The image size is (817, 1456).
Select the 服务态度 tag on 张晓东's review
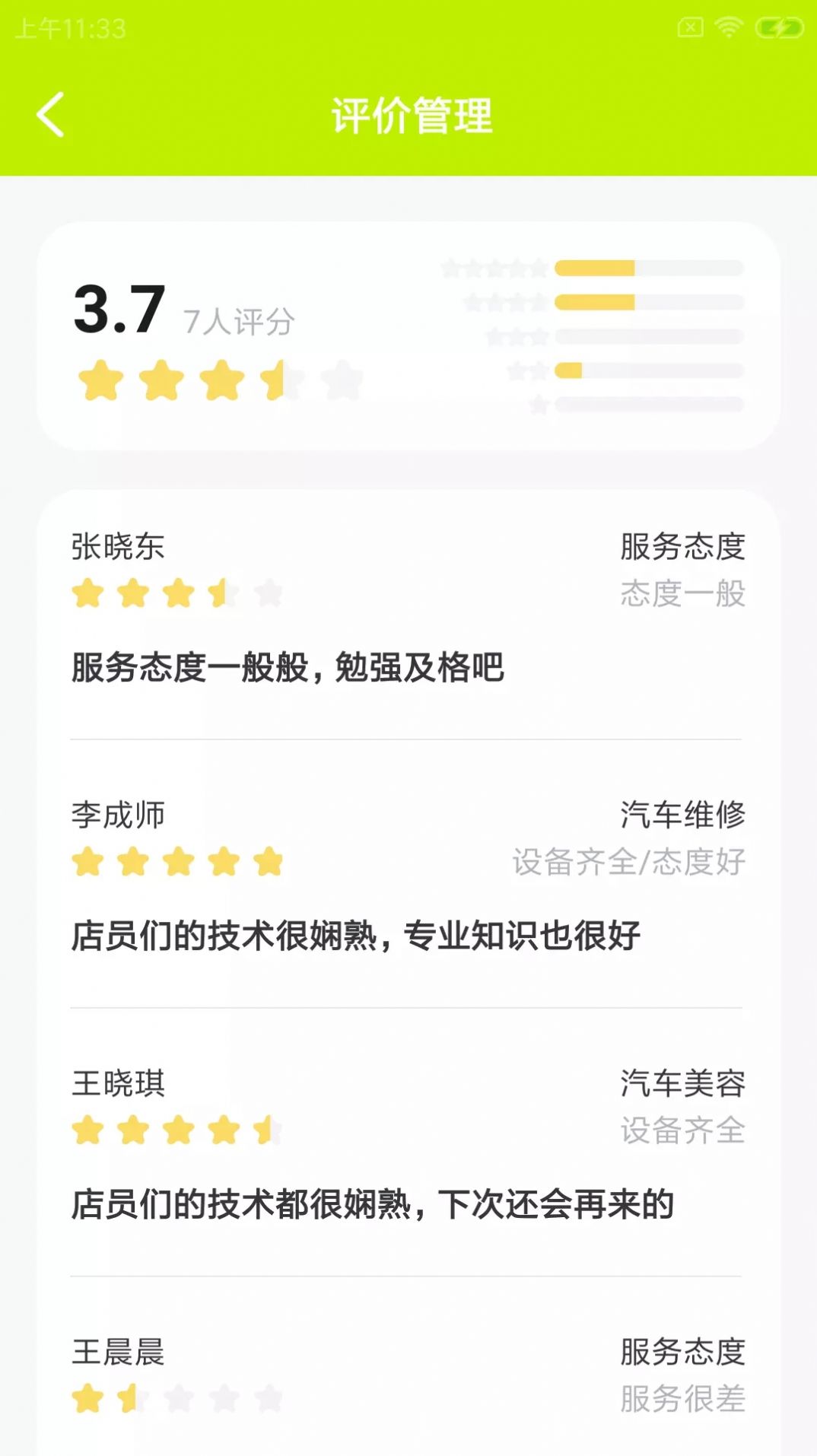[x=683, y=545]
